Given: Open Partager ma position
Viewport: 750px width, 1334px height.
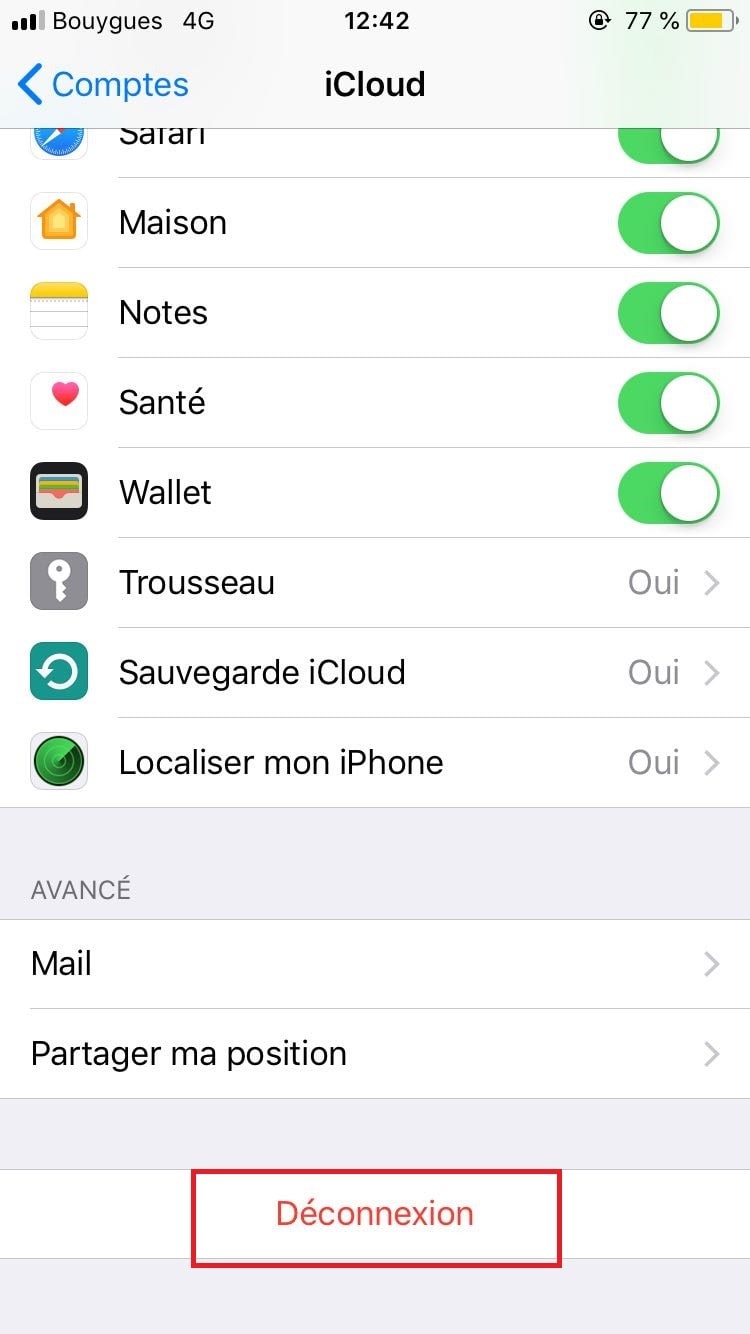Looking at the screenshot, I should tap(375, 1054).
